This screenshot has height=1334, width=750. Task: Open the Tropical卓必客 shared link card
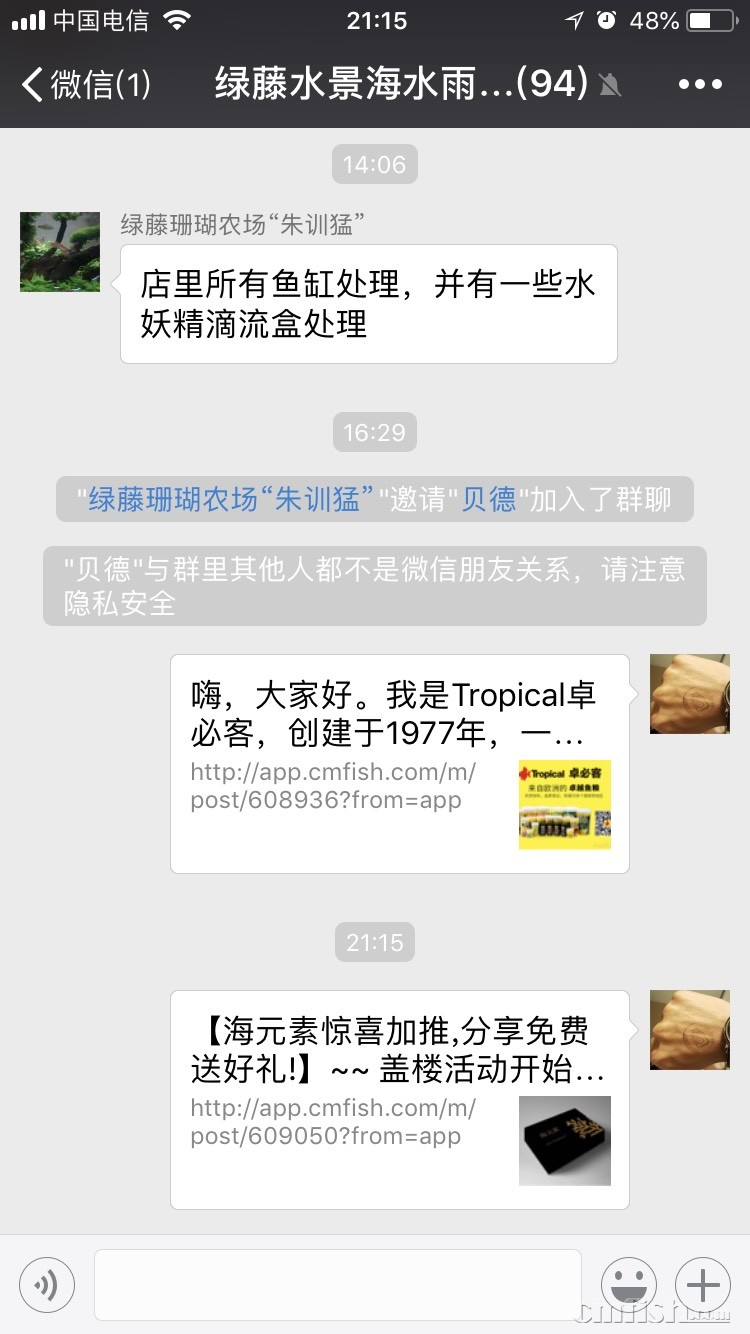pyautogui.click(x=399, y=763)
